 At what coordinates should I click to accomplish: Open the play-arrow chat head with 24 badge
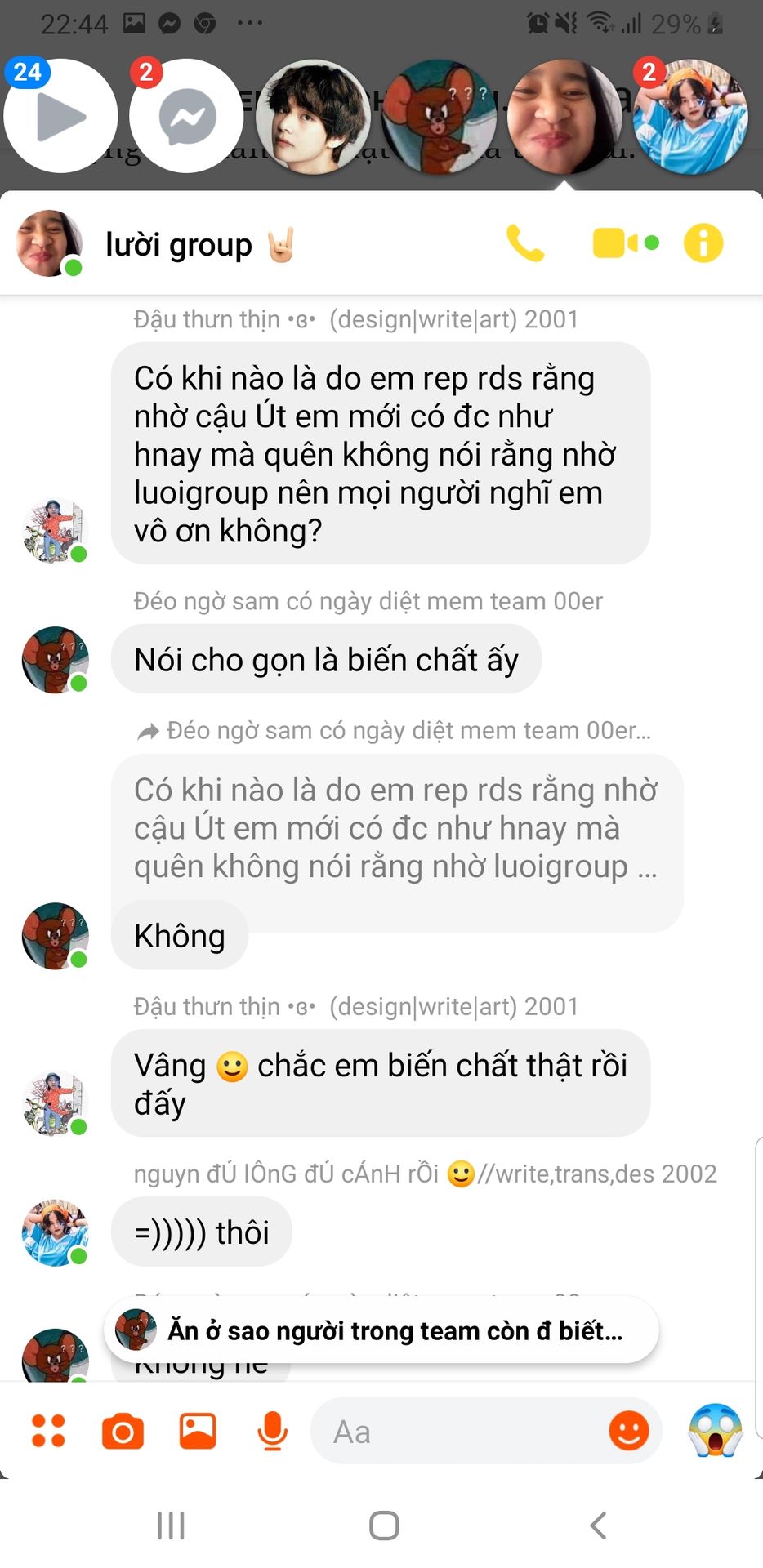tap(60, 117)
